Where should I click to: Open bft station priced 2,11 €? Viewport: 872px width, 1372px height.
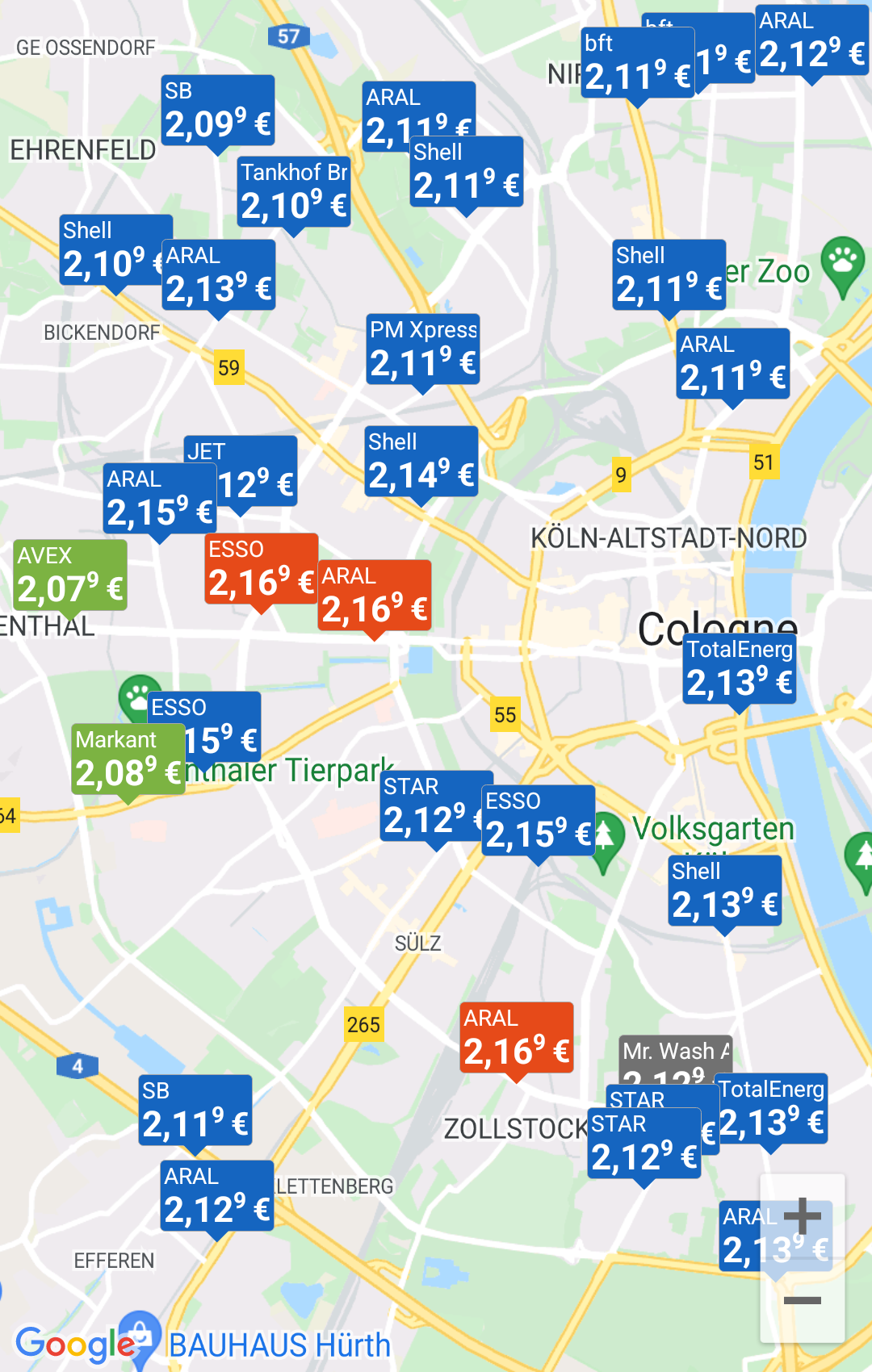pyautogui.click(x=636, y=63)
